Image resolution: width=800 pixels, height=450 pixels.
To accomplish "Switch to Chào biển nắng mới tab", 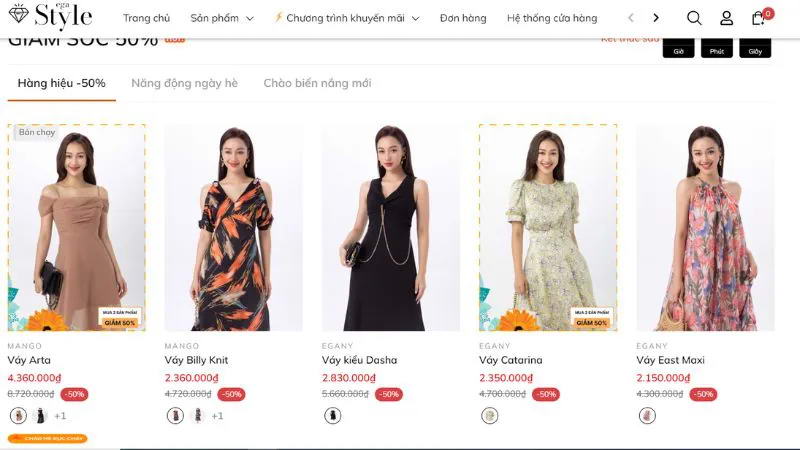I will click(x=317, y=83).
